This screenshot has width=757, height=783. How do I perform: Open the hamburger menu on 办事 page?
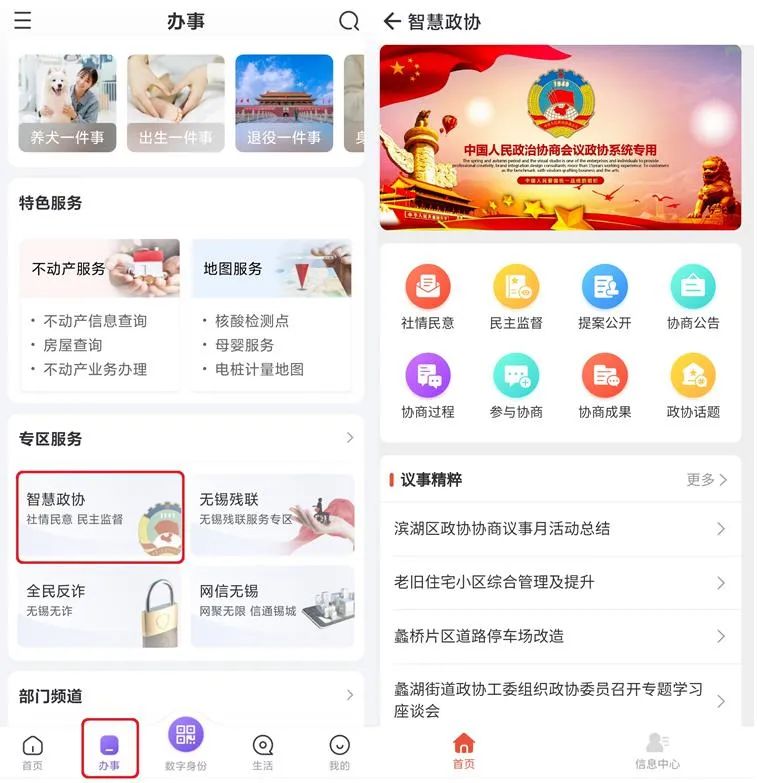pos(22,21)
